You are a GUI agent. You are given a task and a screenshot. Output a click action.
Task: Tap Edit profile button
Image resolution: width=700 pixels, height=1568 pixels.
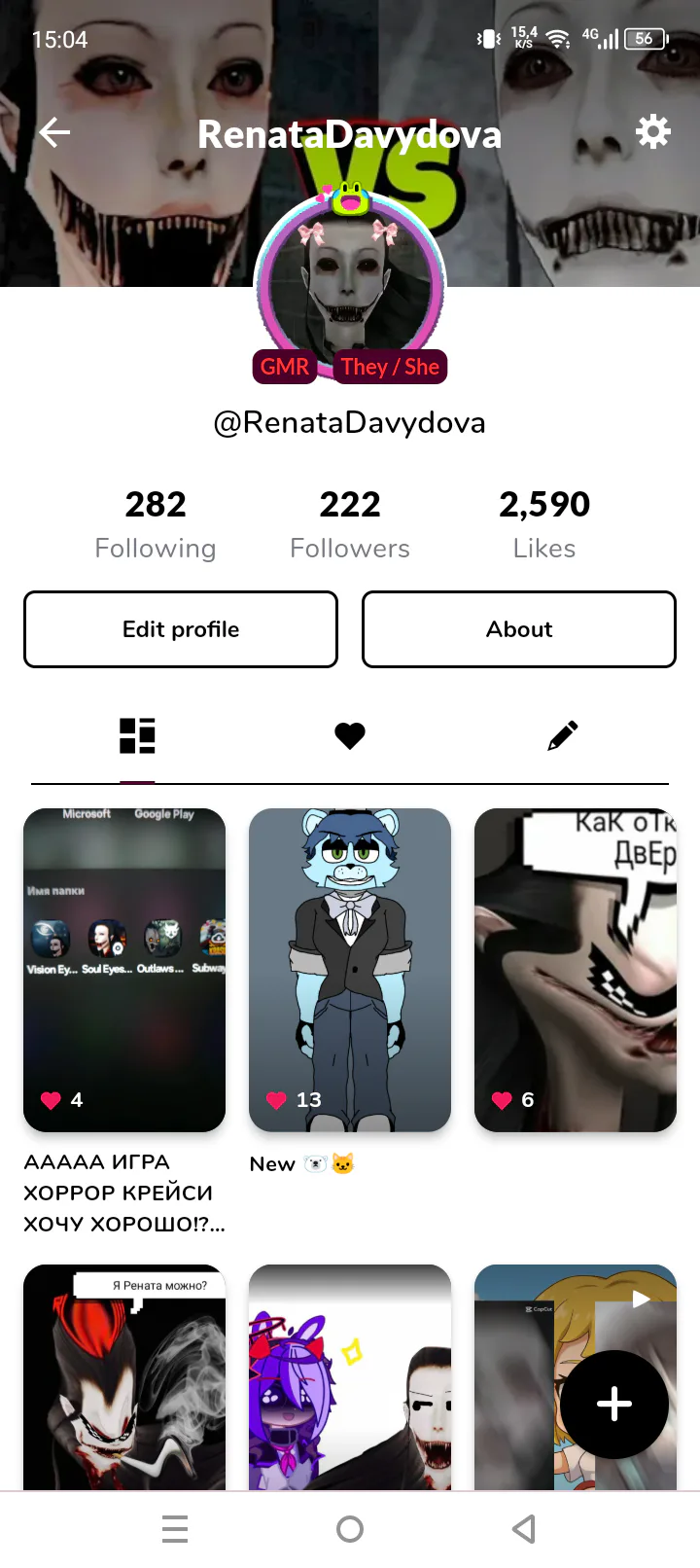click(x=181, y=629)
